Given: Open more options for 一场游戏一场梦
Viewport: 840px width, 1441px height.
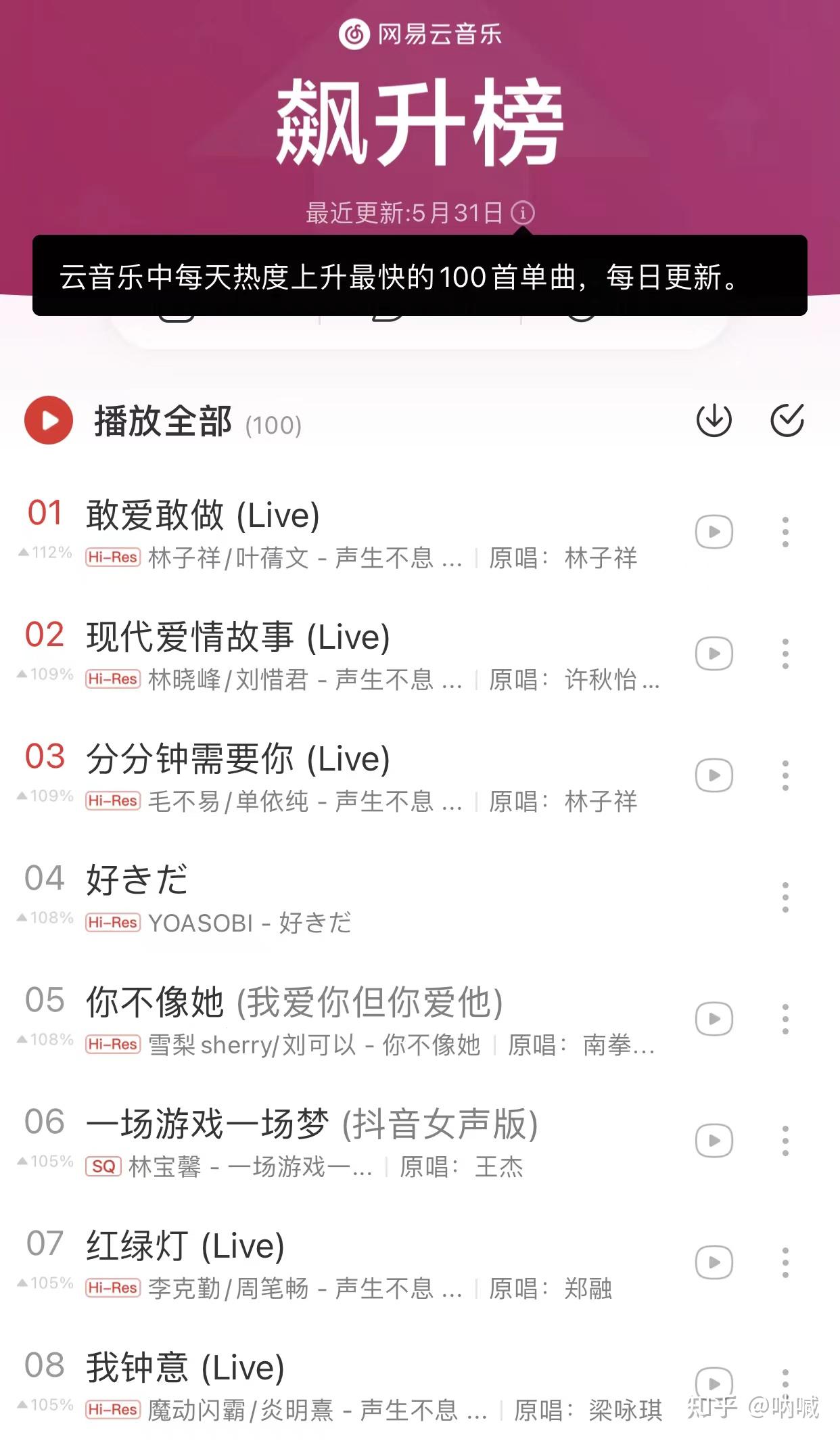Looking at the screenshot, I should [x=785, y=1141].
